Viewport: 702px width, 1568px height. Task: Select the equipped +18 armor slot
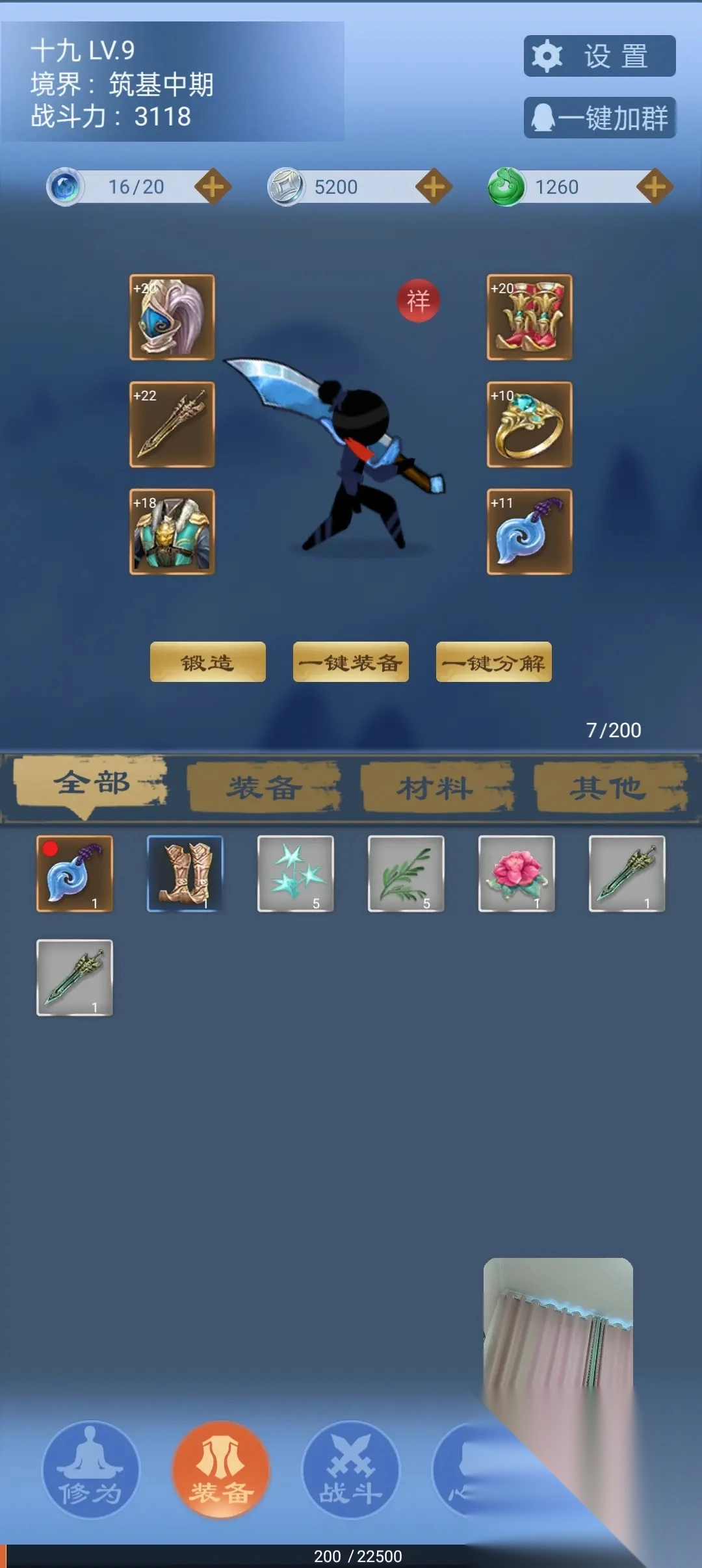pos(172,532)
